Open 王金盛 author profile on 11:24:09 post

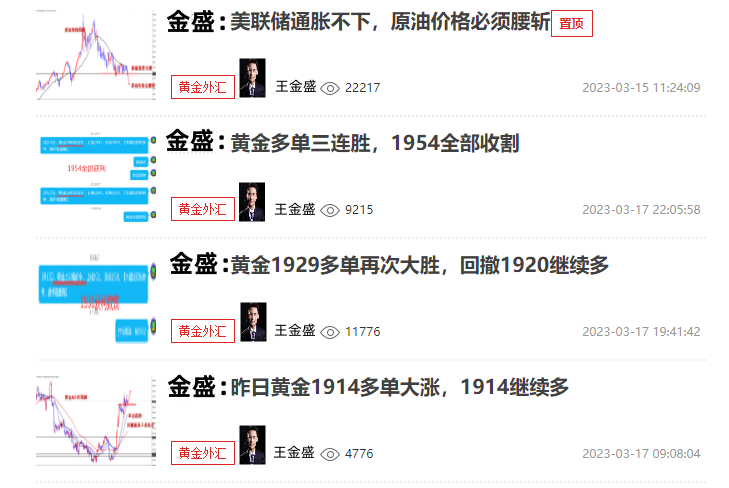294,87
